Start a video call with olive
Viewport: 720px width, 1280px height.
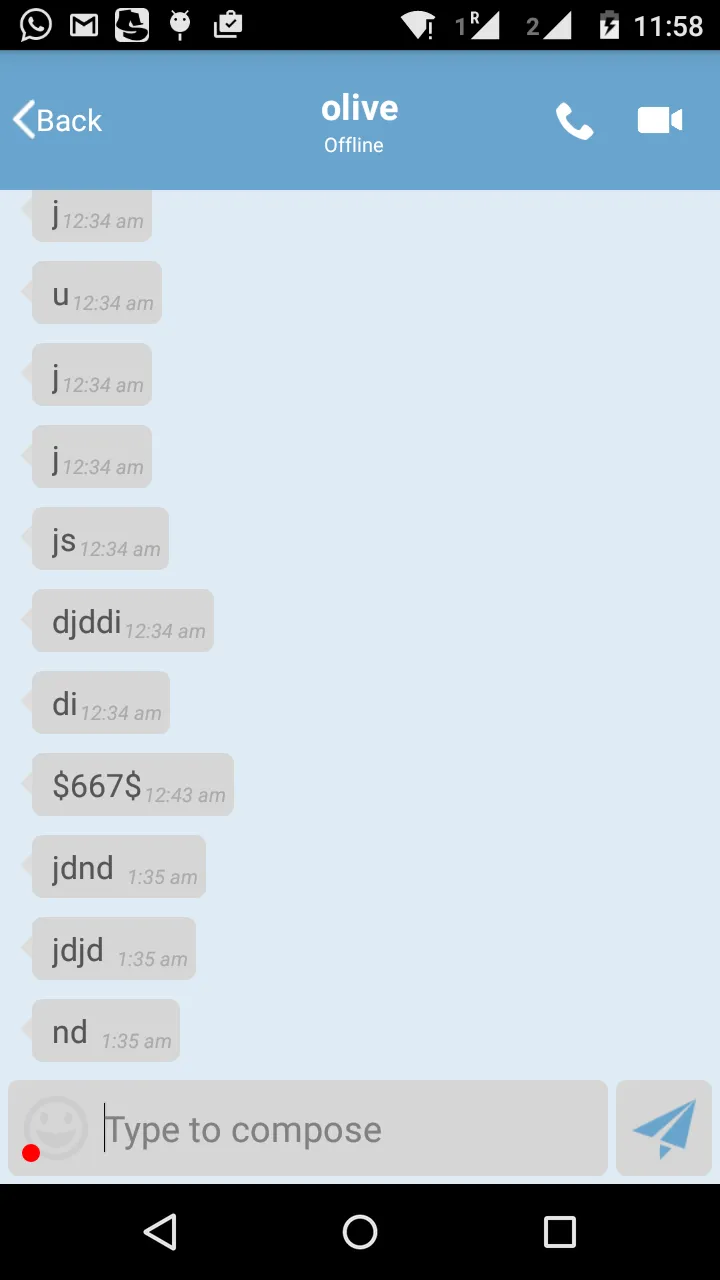(x=660, y=121)
